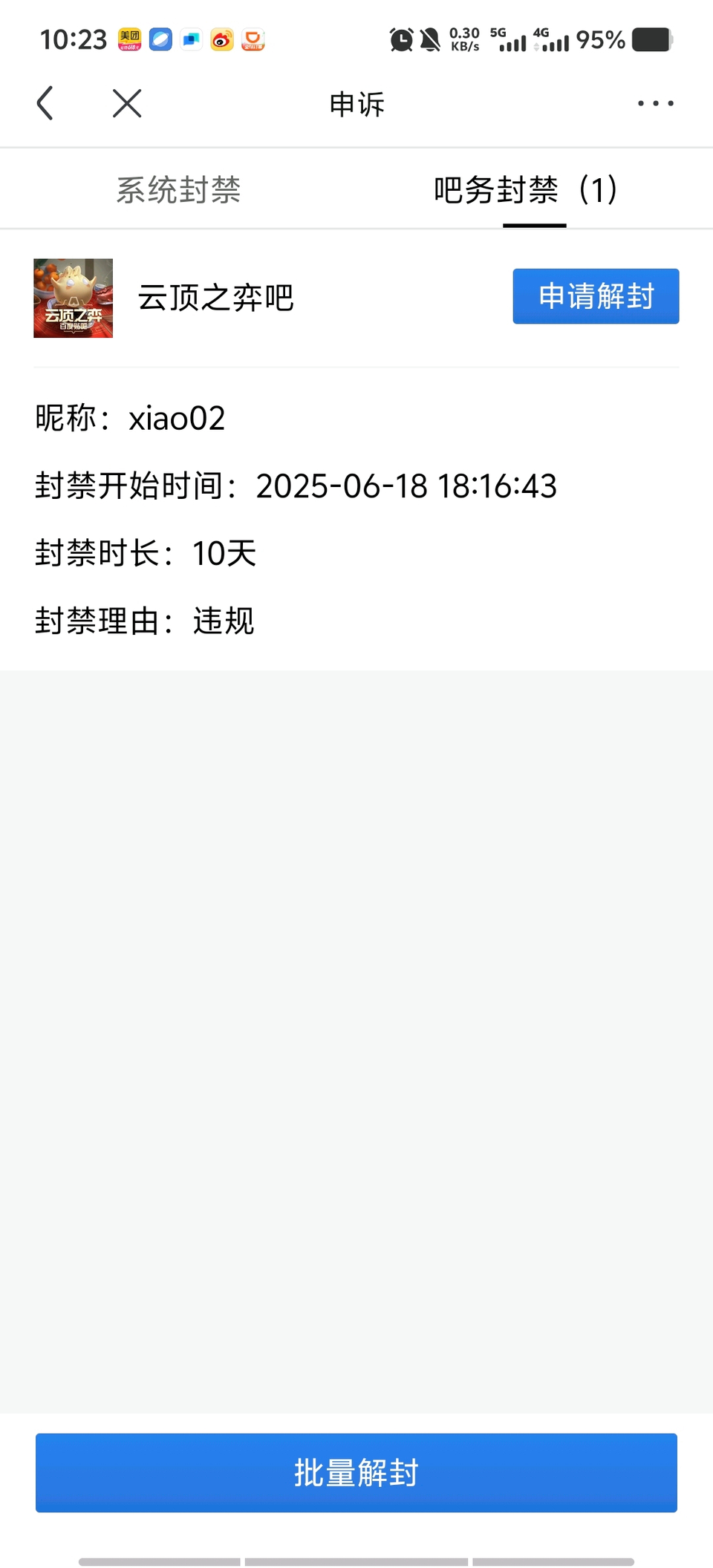713x1568 pixels.
Task: Tap the 批量解封 button
Action: 356,1473
